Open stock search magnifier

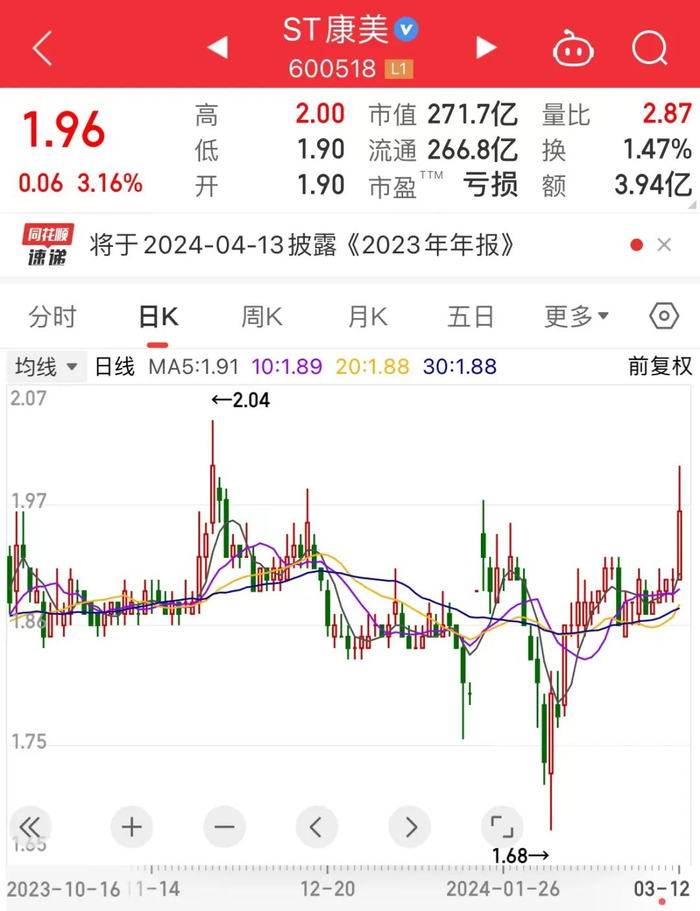pos(649,48)
